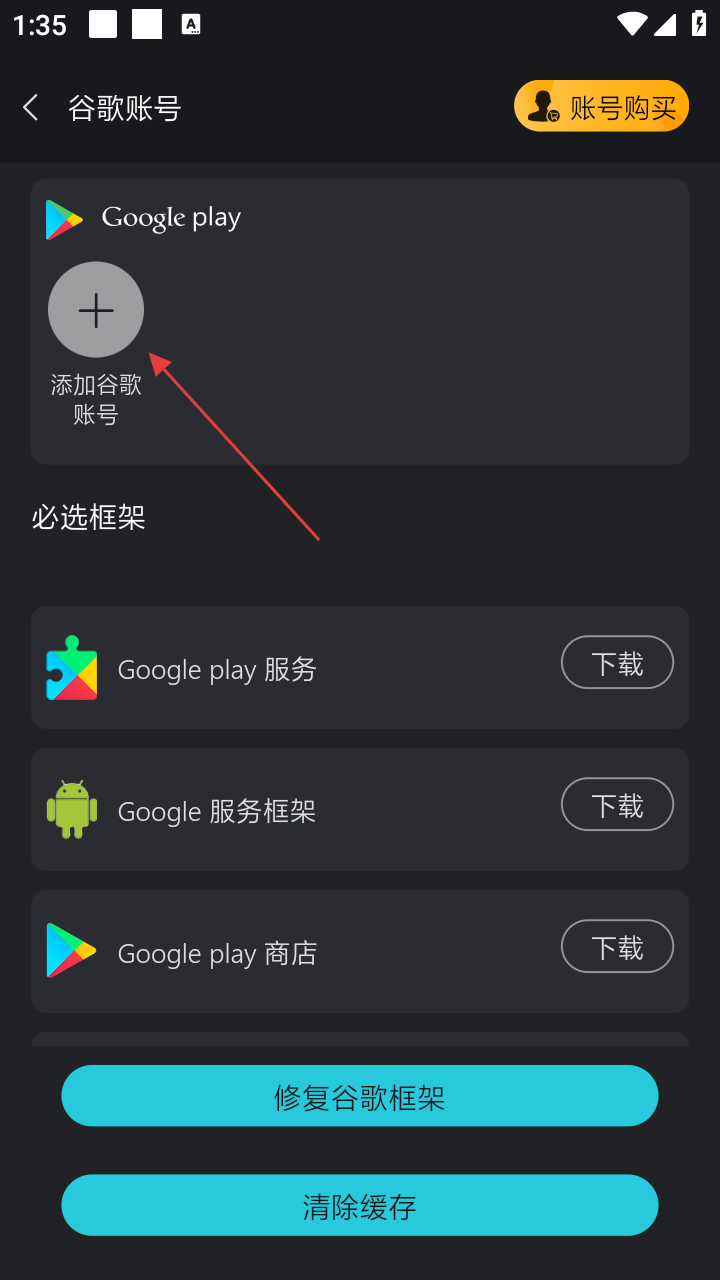Download Google play 服务
Image resolution: width=720 pixels, height=1280 pixels.
617,663
